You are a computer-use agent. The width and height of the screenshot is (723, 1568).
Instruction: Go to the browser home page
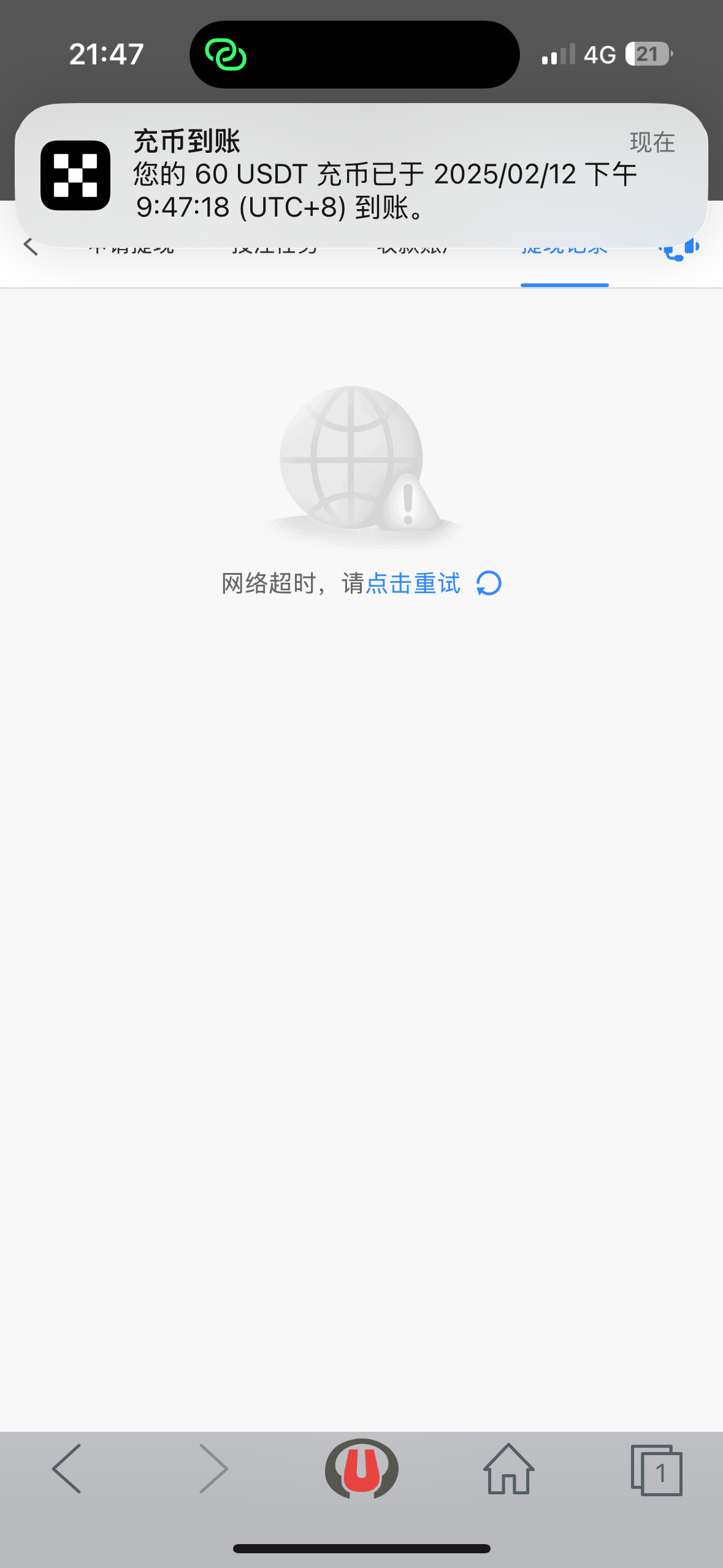coord(508,1469)
